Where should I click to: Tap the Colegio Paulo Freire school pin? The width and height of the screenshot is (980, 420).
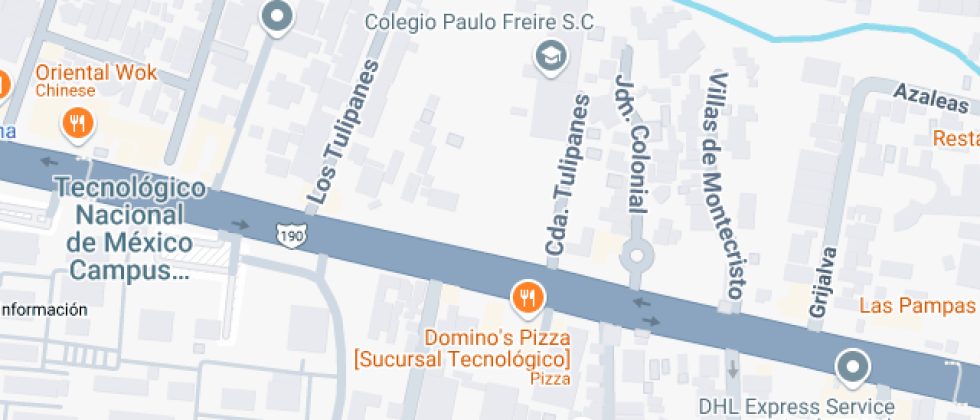(x=549, y=57)
